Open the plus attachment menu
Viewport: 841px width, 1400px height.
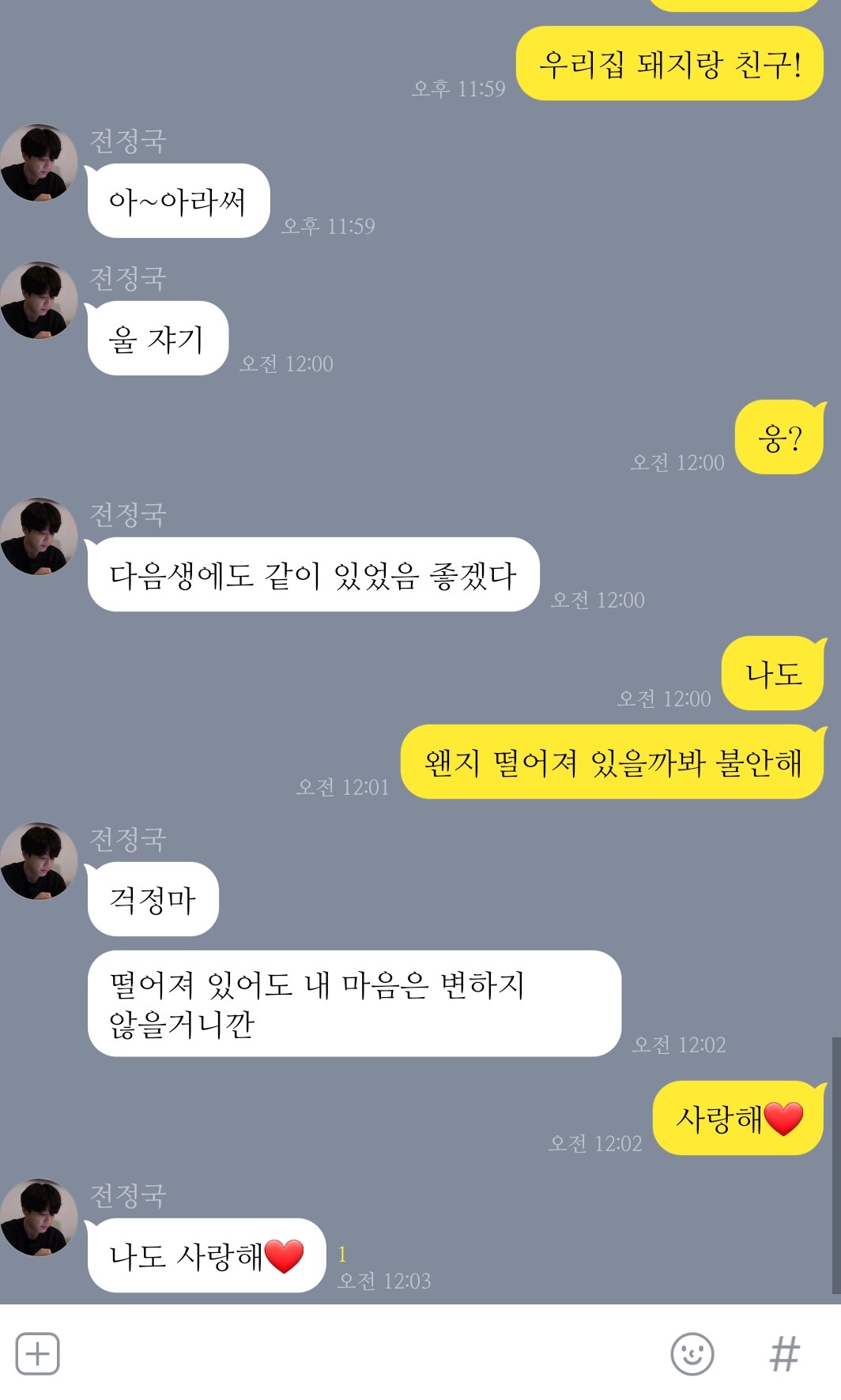point(37,1353)
